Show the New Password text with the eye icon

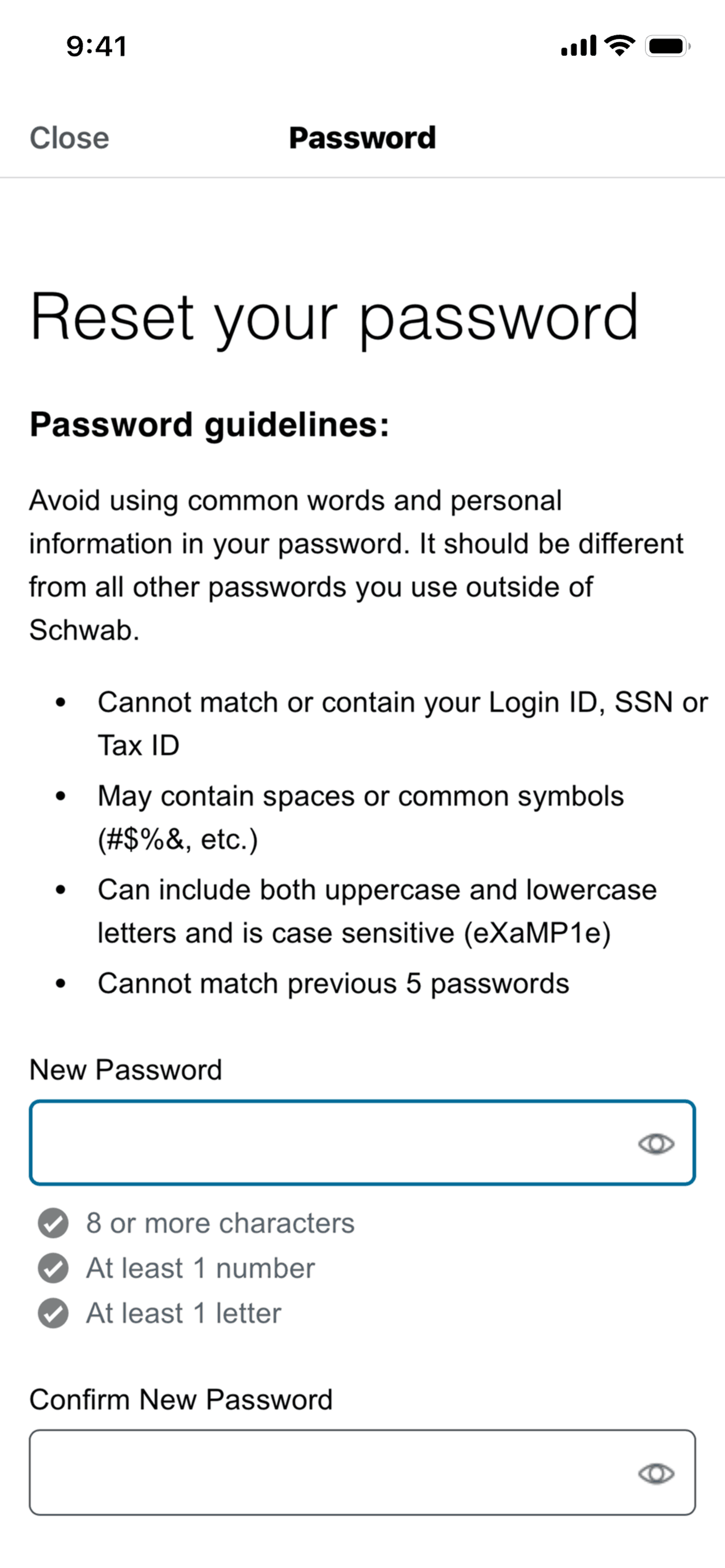pos(656,1144)
